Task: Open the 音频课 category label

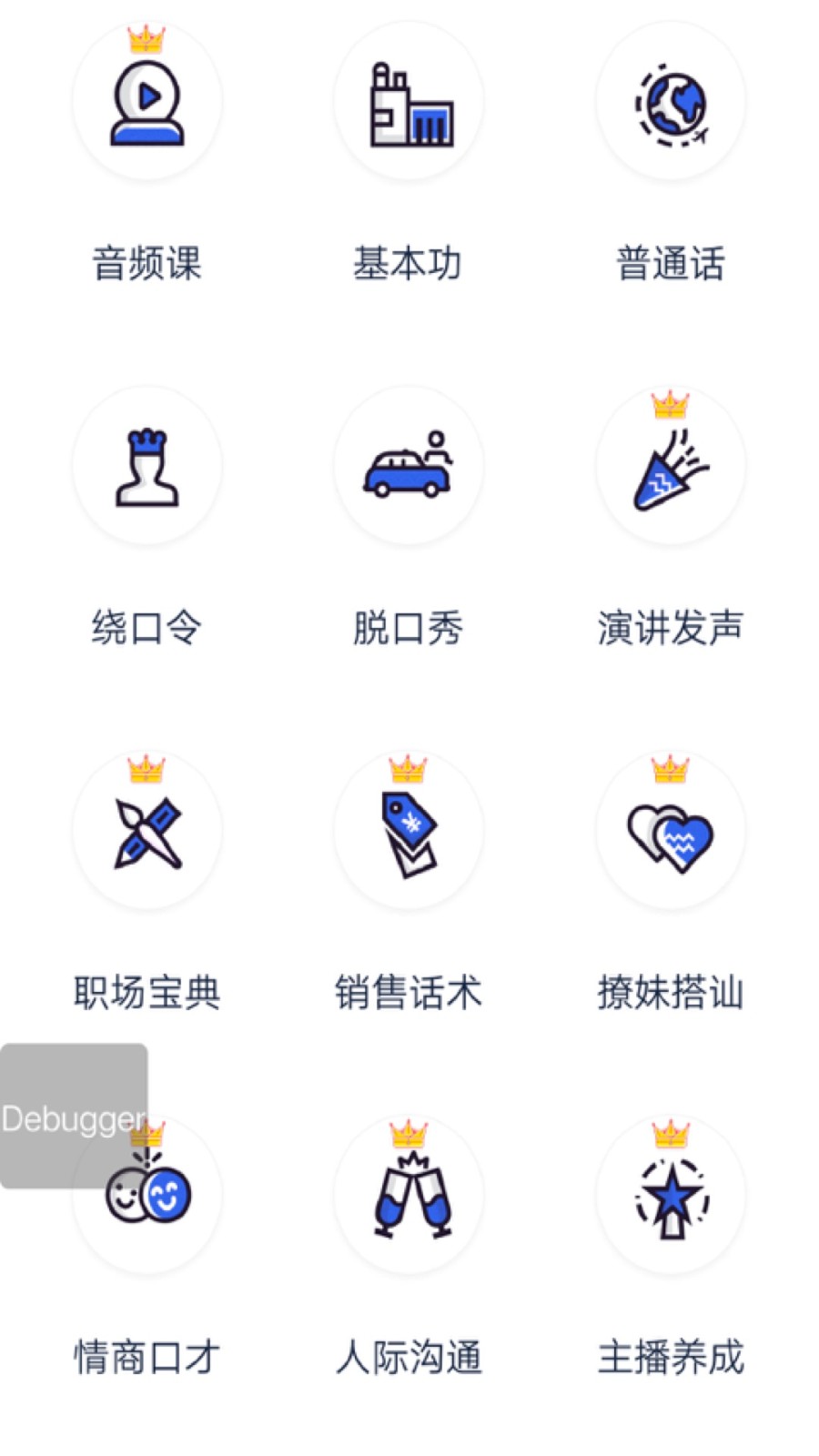Action: tap(148, 264)
